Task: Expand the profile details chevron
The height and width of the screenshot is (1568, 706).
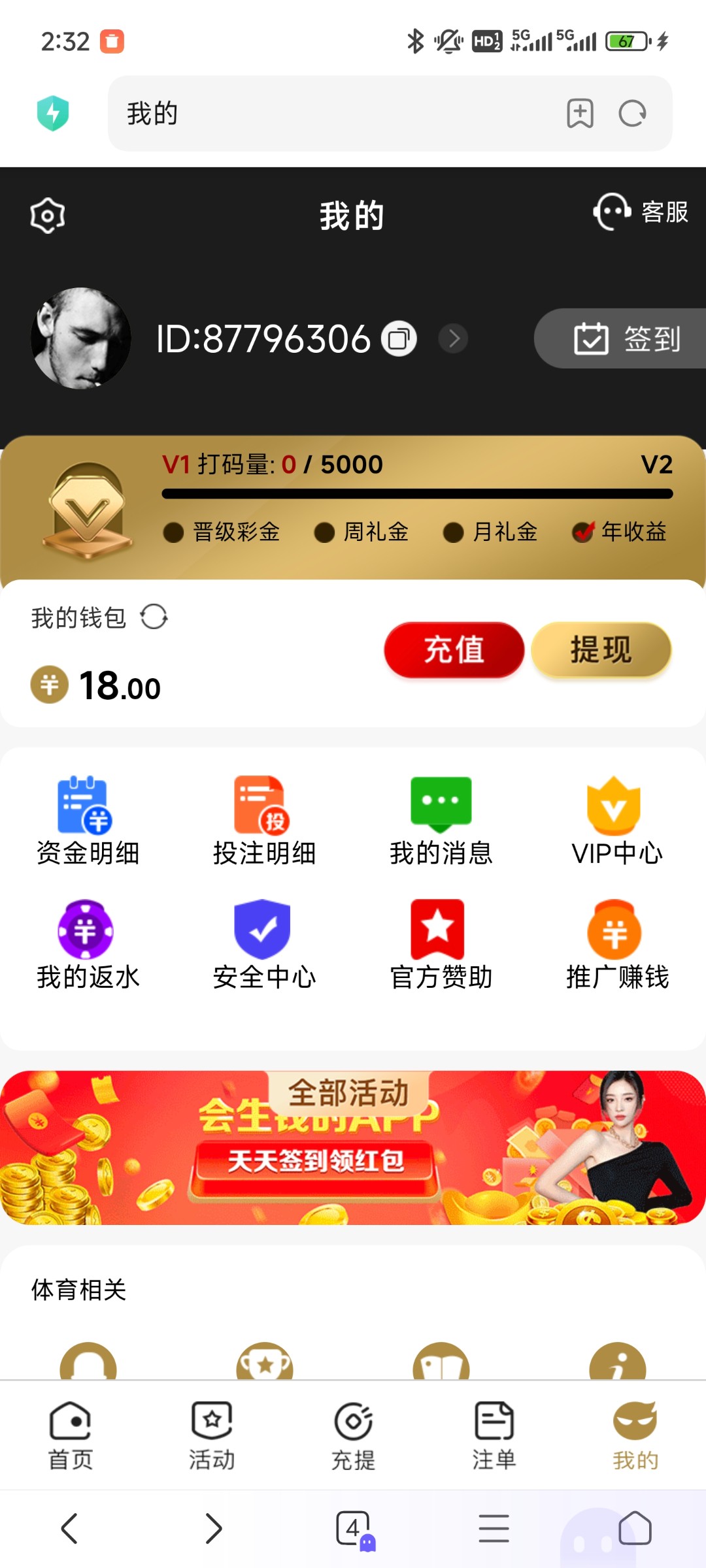Action: pyautogui.click(x=454, y=339)
